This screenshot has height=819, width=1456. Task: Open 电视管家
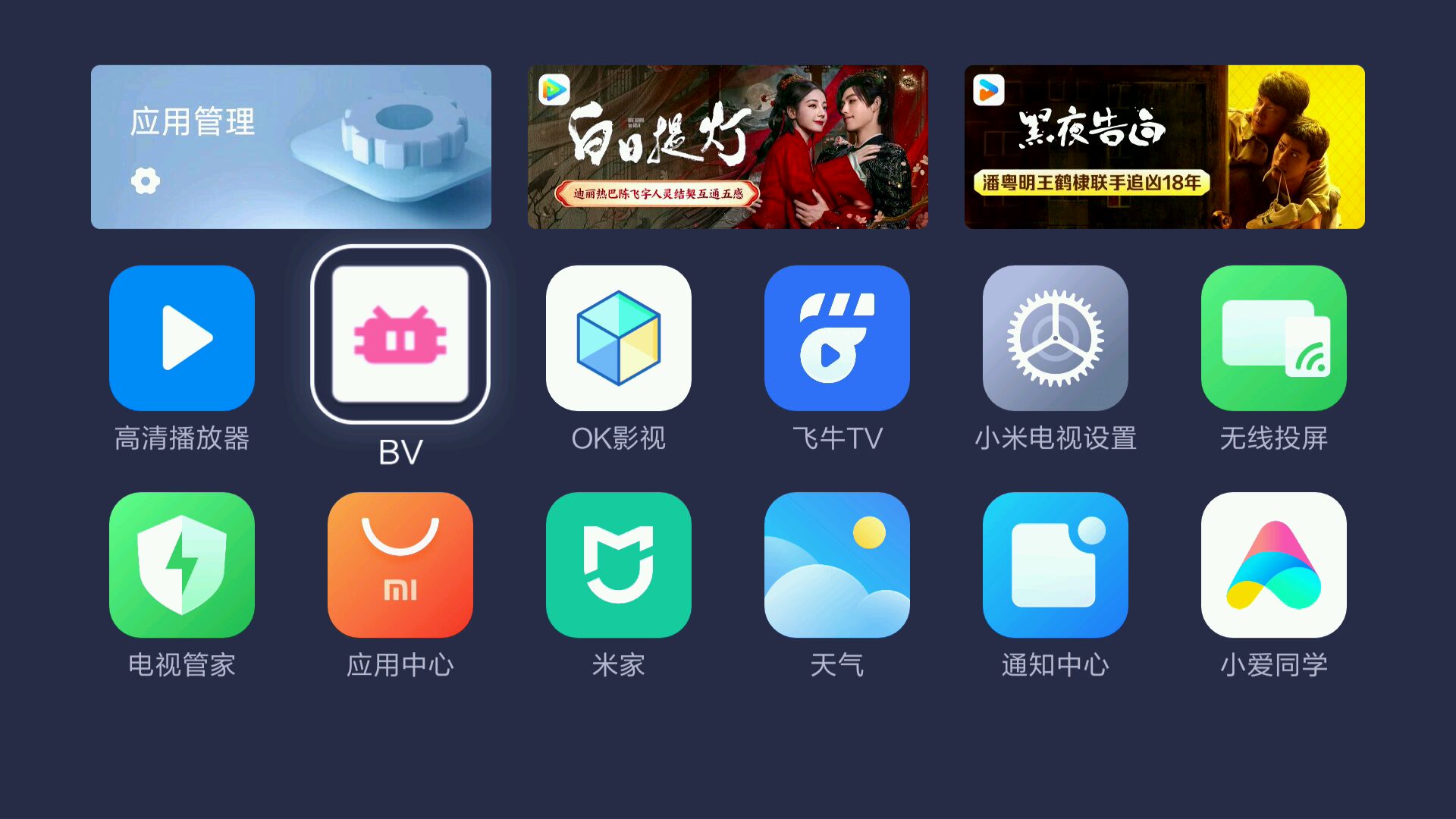(182, 565)
